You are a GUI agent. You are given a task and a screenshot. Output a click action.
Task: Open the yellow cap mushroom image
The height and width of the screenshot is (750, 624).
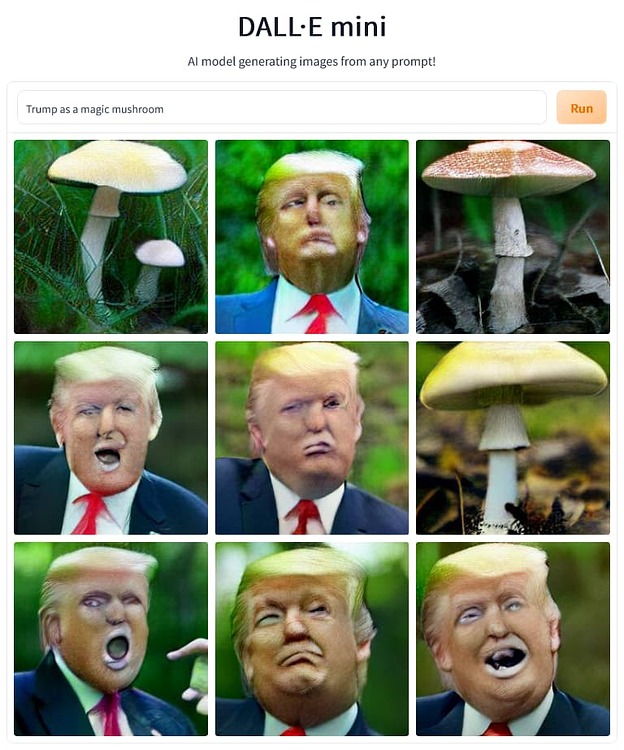click(x=512, y=438)
